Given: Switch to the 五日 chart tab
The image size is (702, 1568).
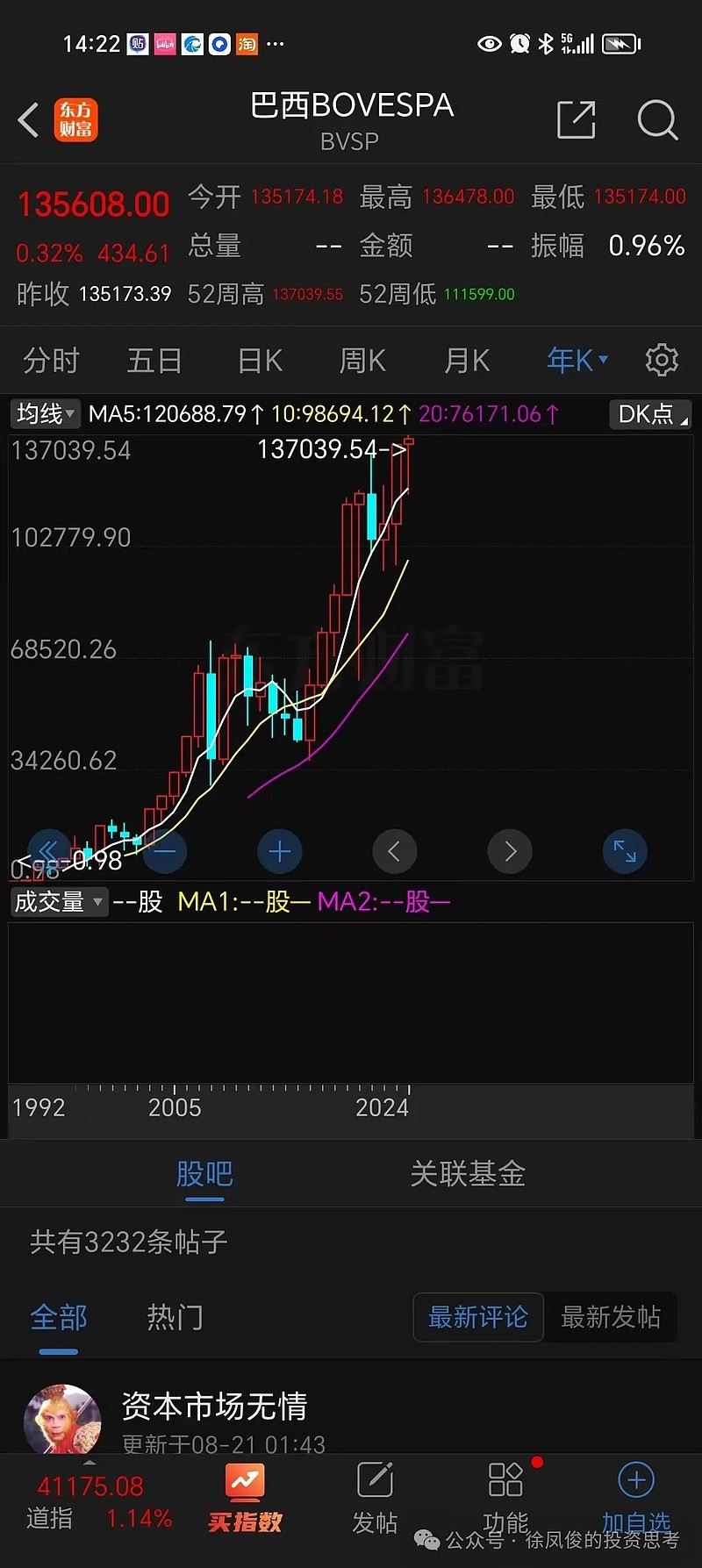Looking at the screenshot, I should tap(154, 361).
